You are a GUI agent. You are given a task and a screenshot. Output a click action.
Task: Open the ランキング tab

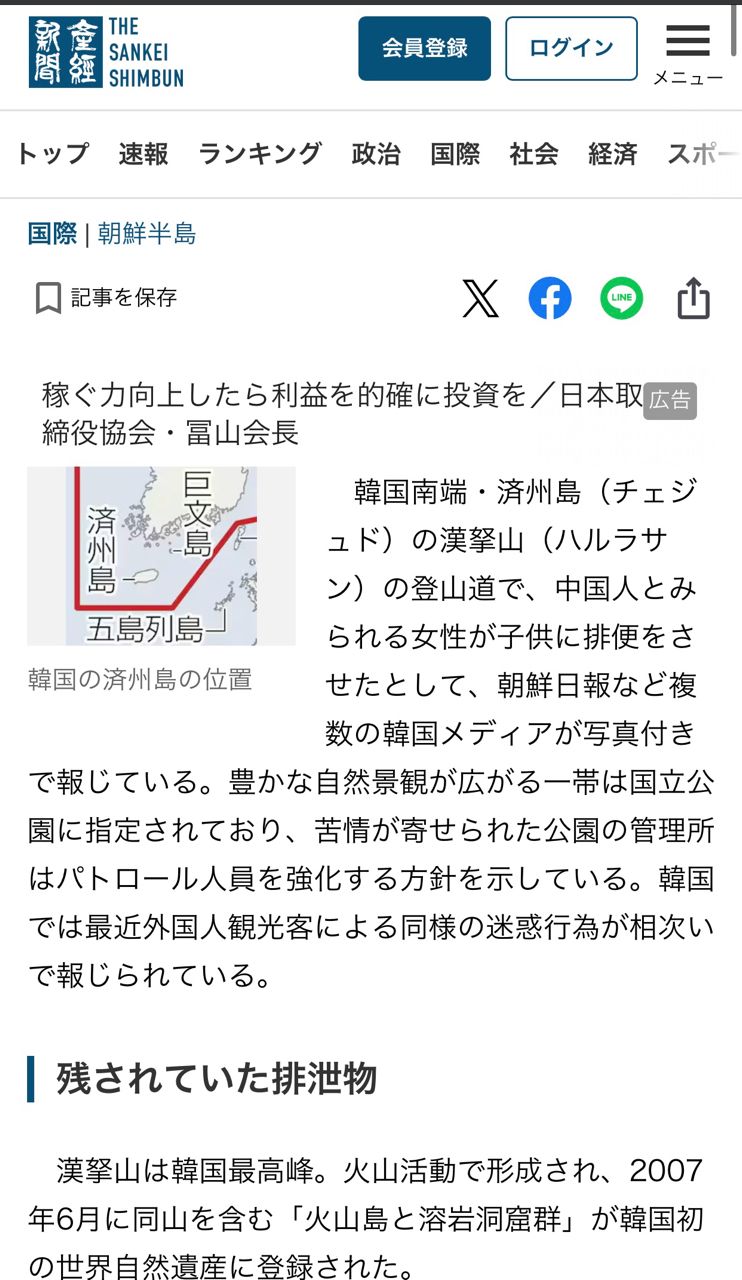tap(260, 154)
